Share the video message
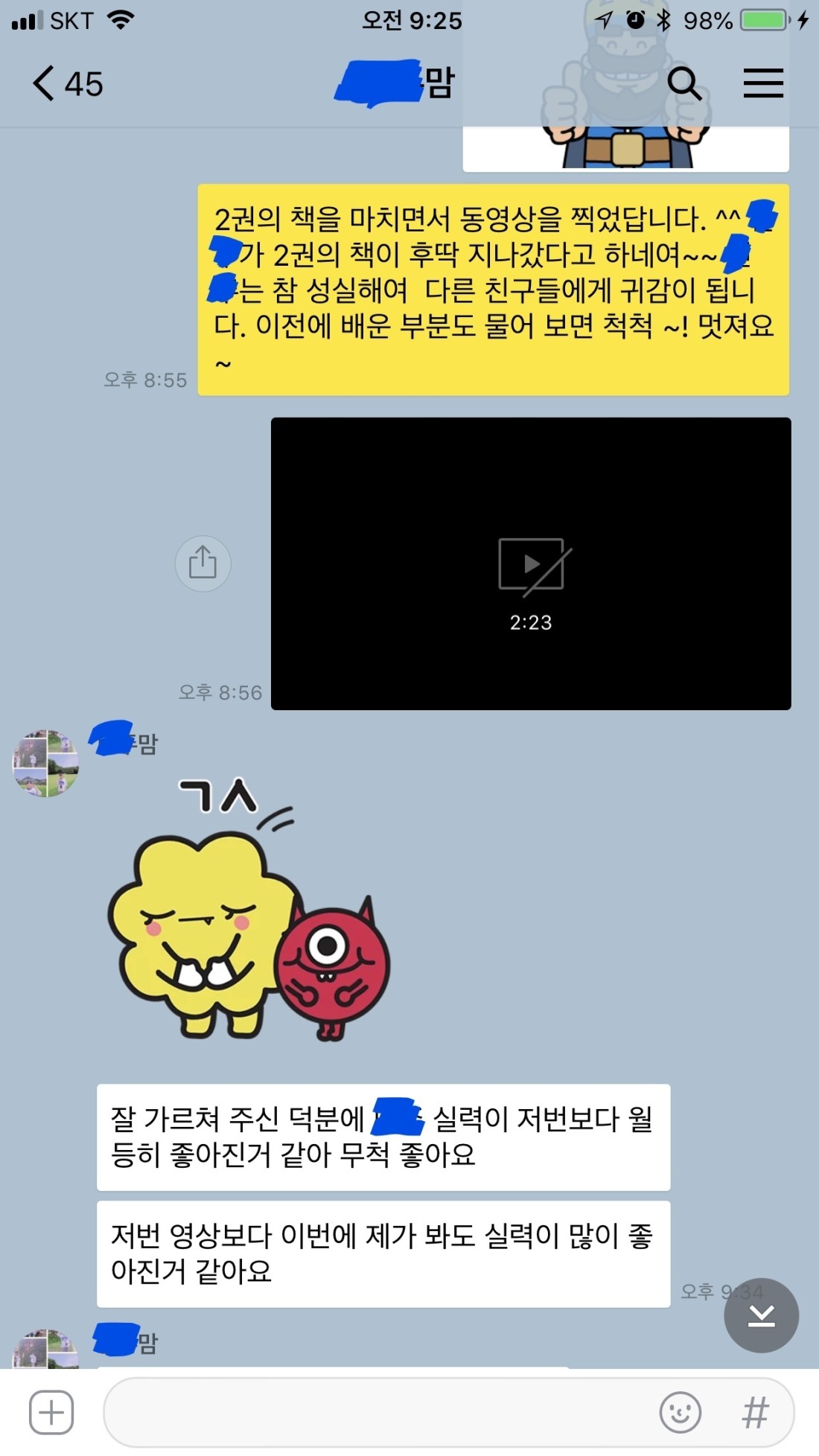 203,563
